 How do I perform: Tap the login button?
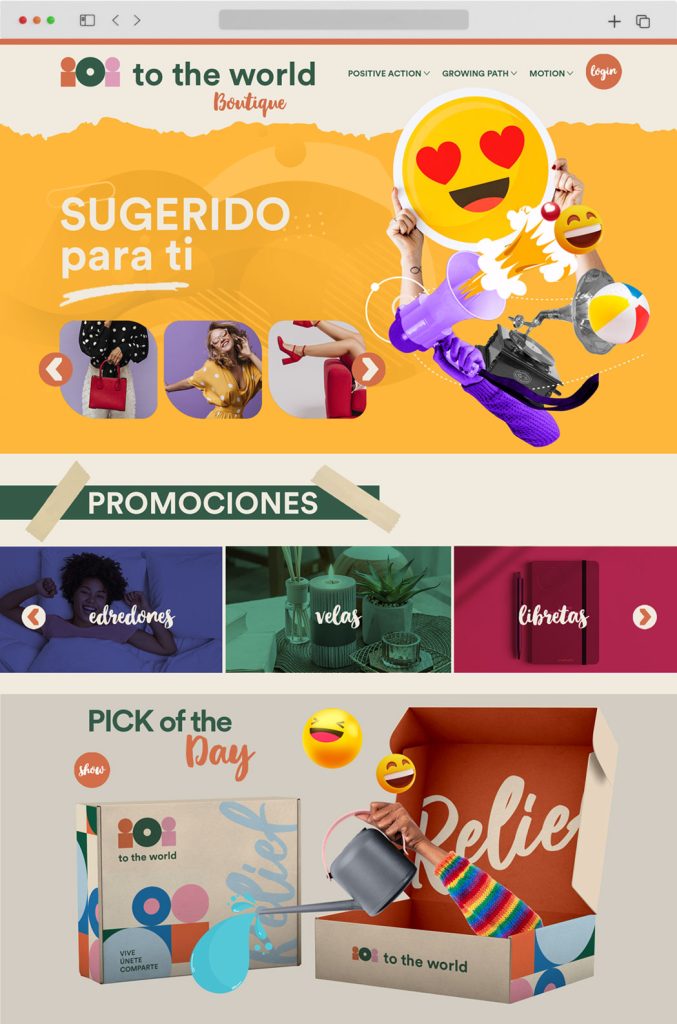(603, 72)
